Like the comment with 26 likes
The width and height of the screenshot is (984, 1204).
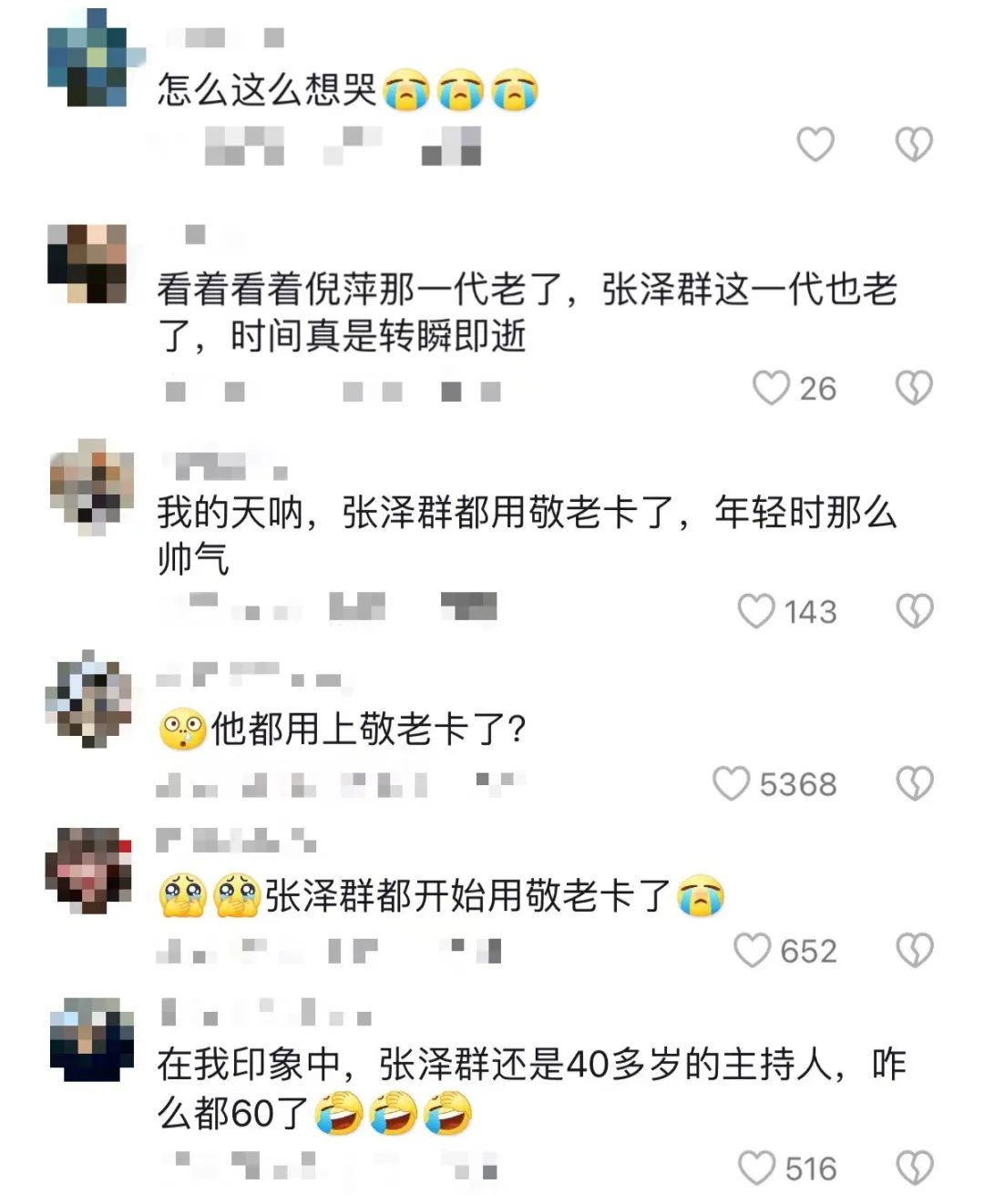click(x=771, y=388)
